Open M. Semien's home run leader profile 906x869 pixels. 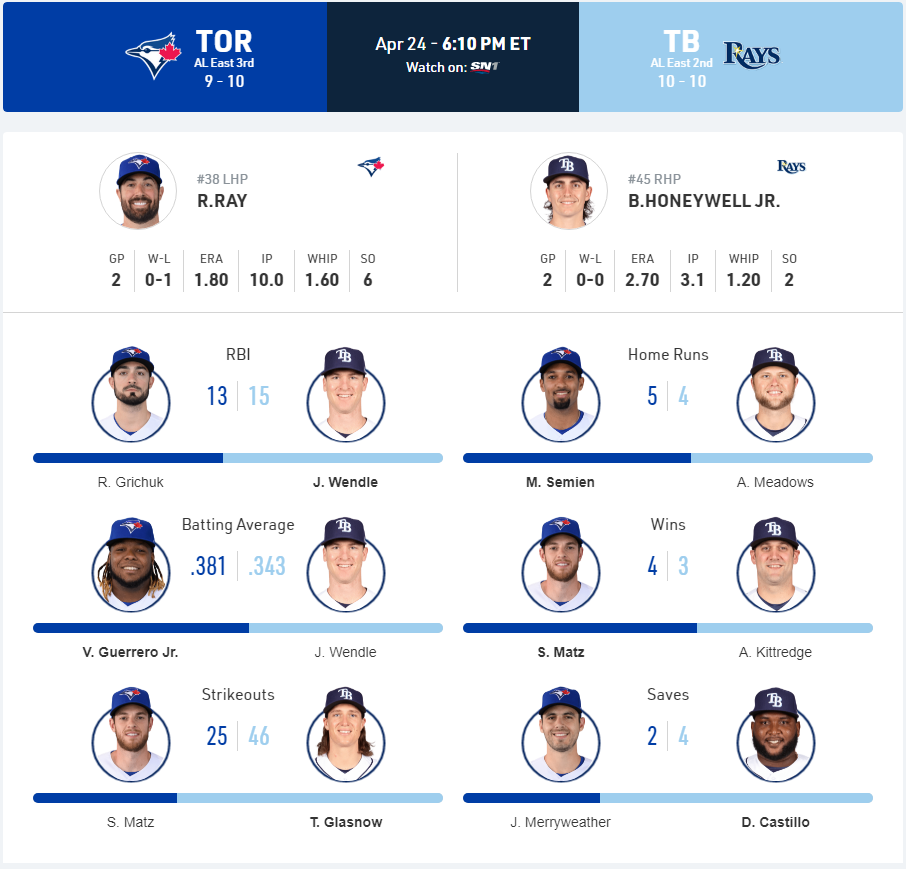point(560,396)
